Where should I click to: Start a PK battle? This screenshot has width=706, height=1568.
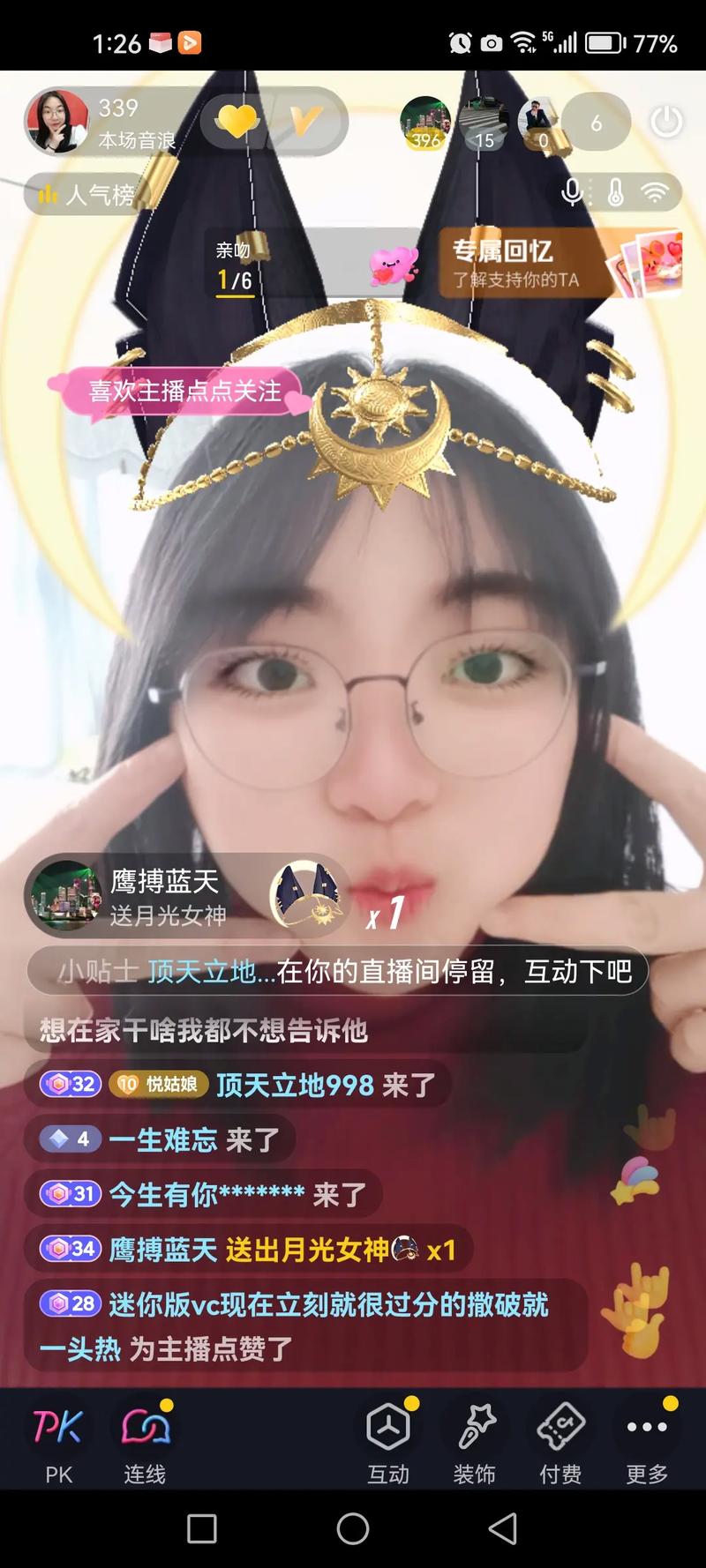coord(58,1440)
